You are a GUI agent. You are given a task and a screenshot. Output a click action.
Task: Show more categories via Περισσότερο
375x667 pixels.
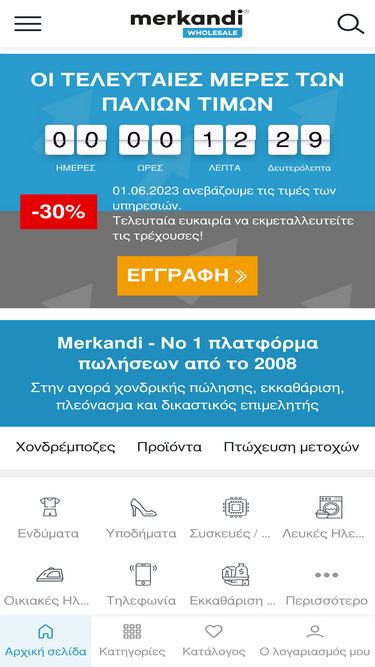[x=327, y=584]
